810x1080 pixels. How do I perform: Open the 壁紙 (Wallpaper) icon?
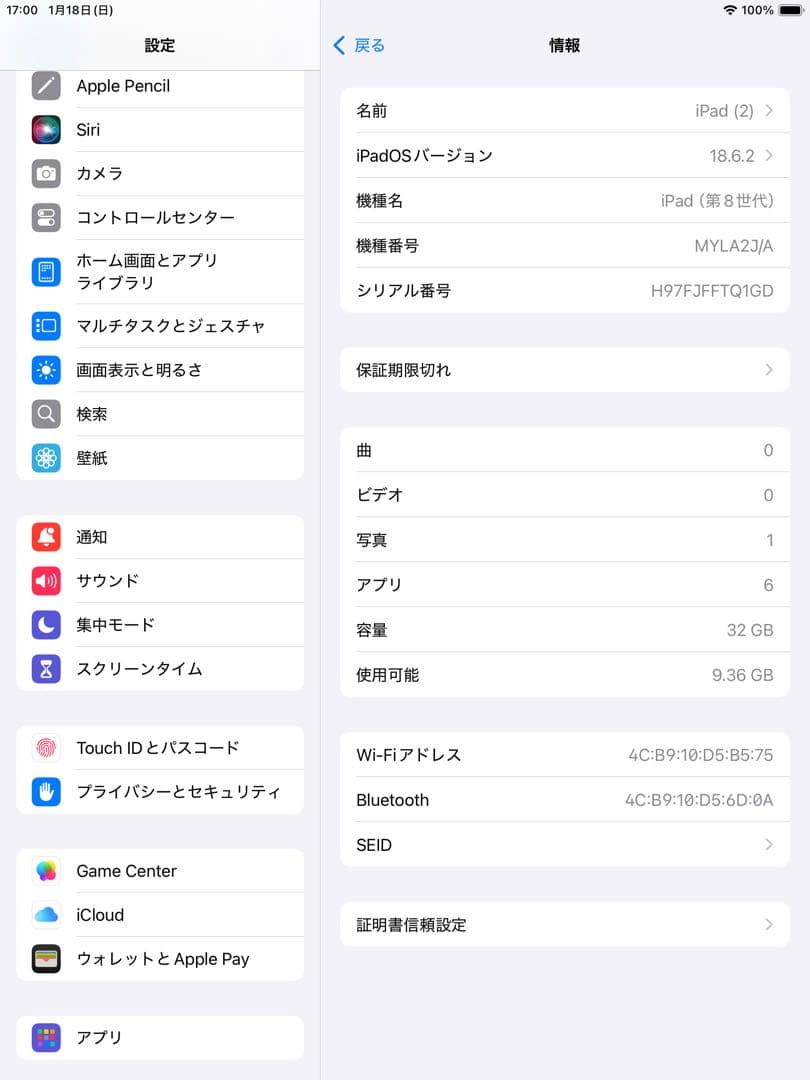tap(46, 458)
